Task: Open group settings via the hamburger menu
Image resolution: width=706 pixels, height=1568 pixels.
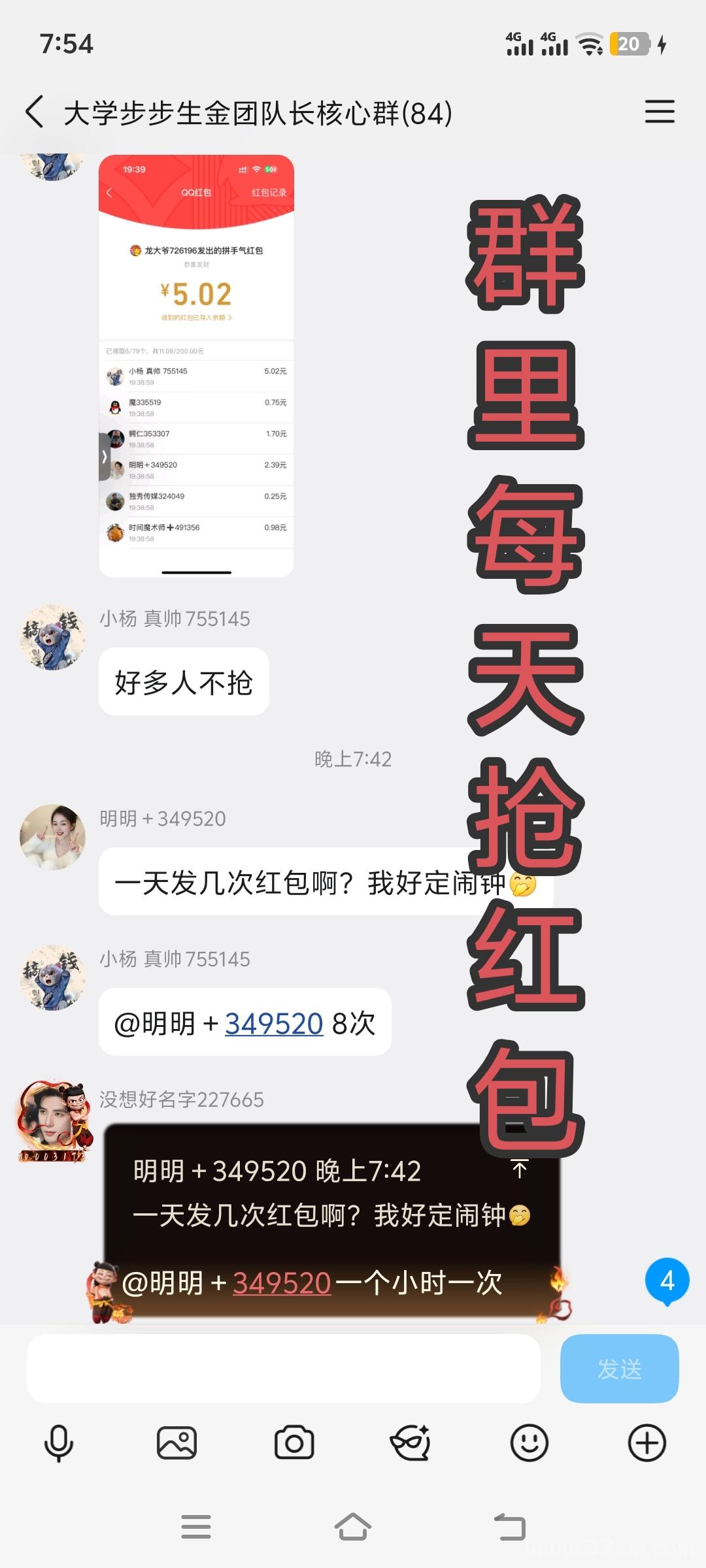Action: [x=660, y=111]
